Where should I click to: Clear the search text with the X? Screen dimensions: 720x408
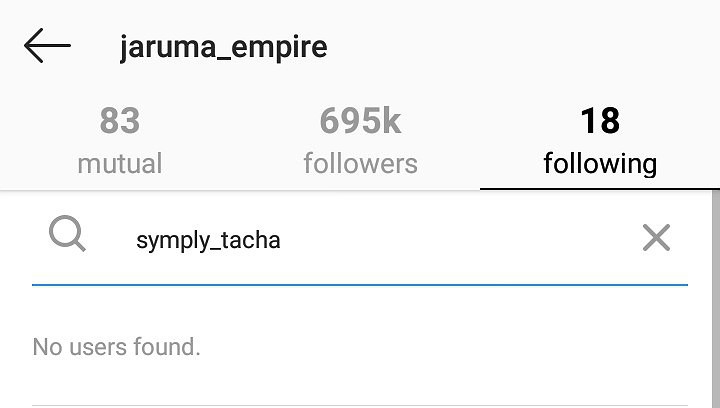pos(656,238)
